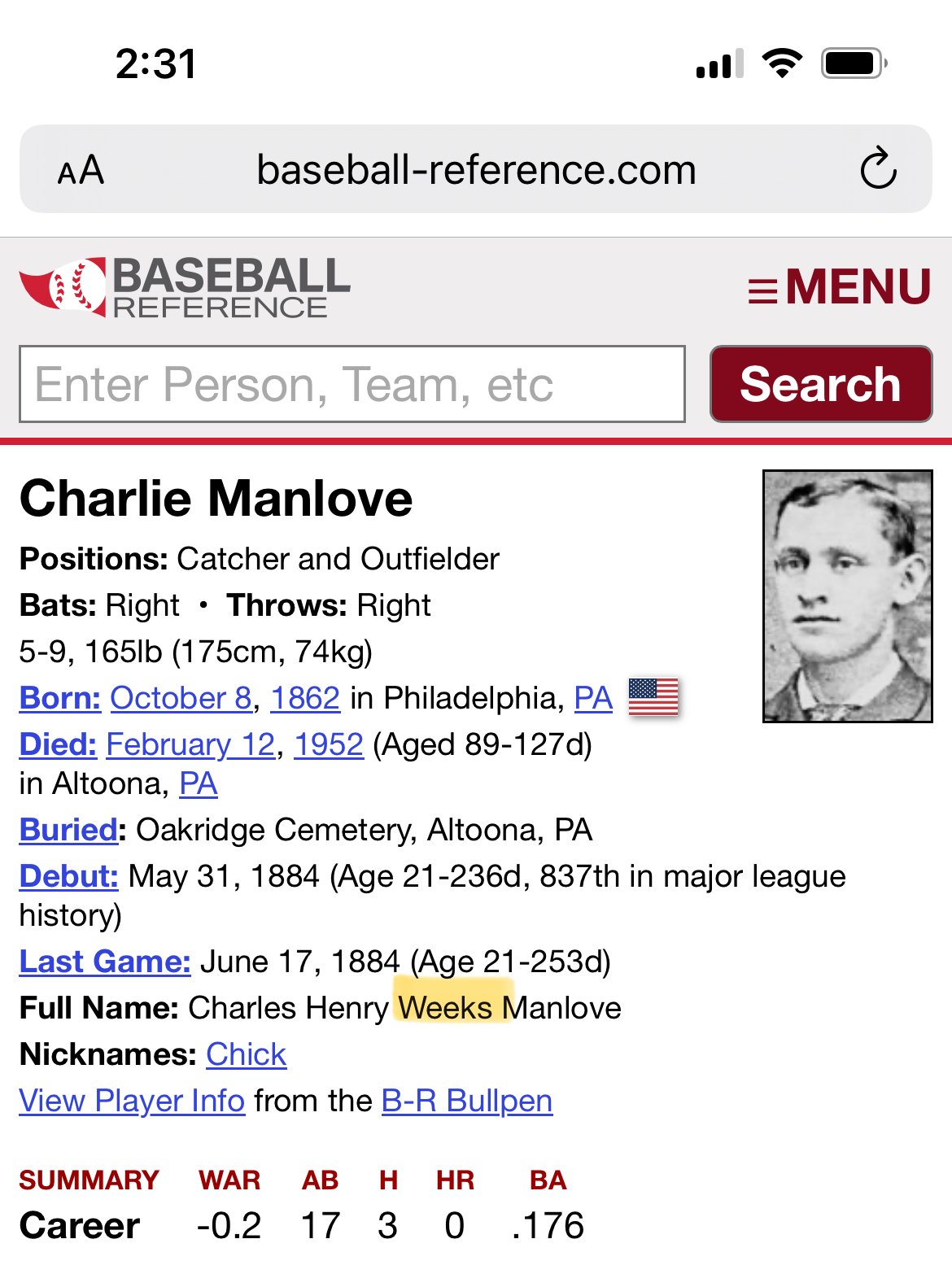Open the 1952 death year link
Screen dimensions: 952x1287
click(328, 744)
